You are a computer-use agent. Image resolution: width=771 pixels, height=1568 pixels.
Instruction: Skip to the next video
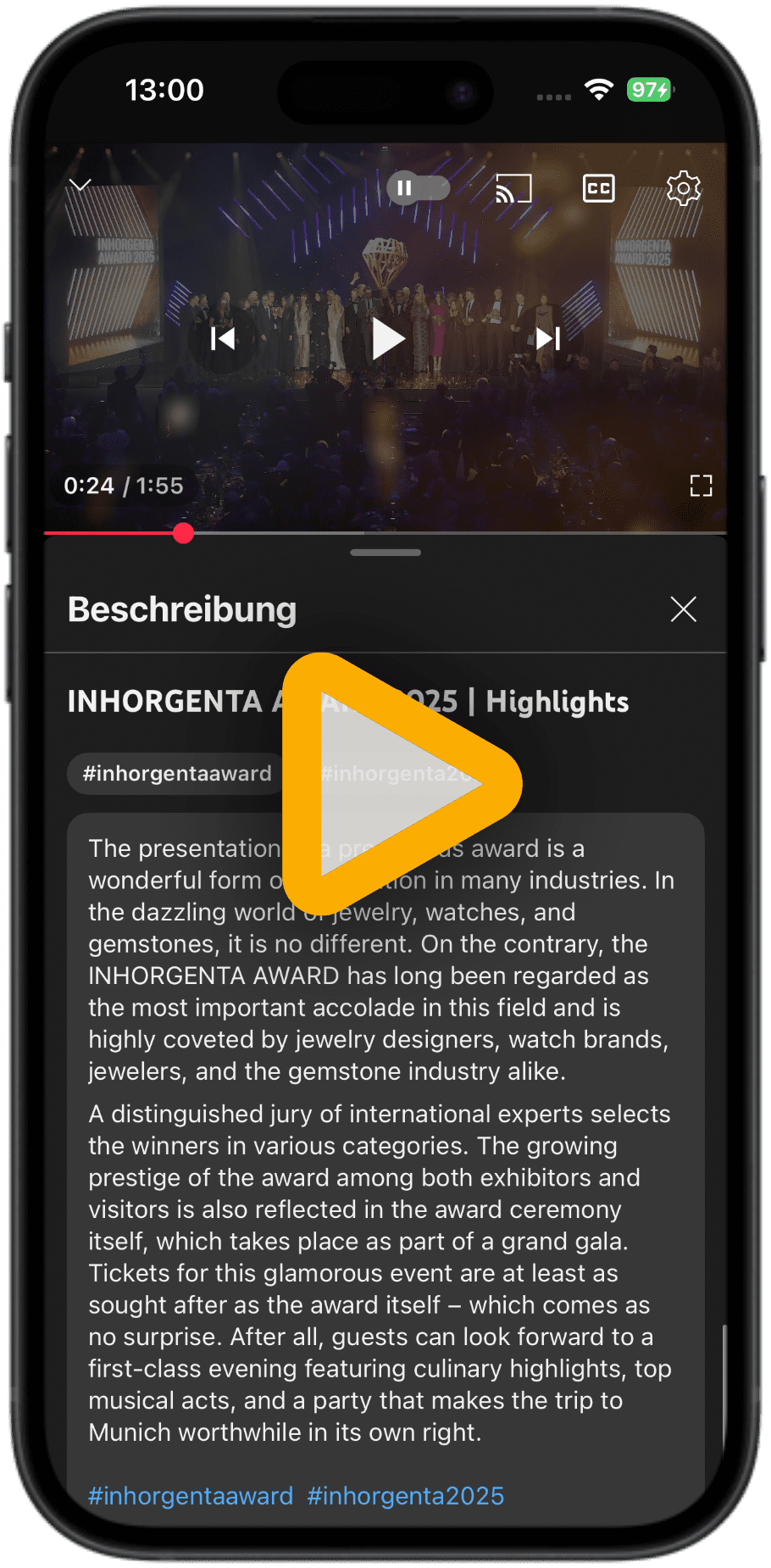[x=548, y=339]
